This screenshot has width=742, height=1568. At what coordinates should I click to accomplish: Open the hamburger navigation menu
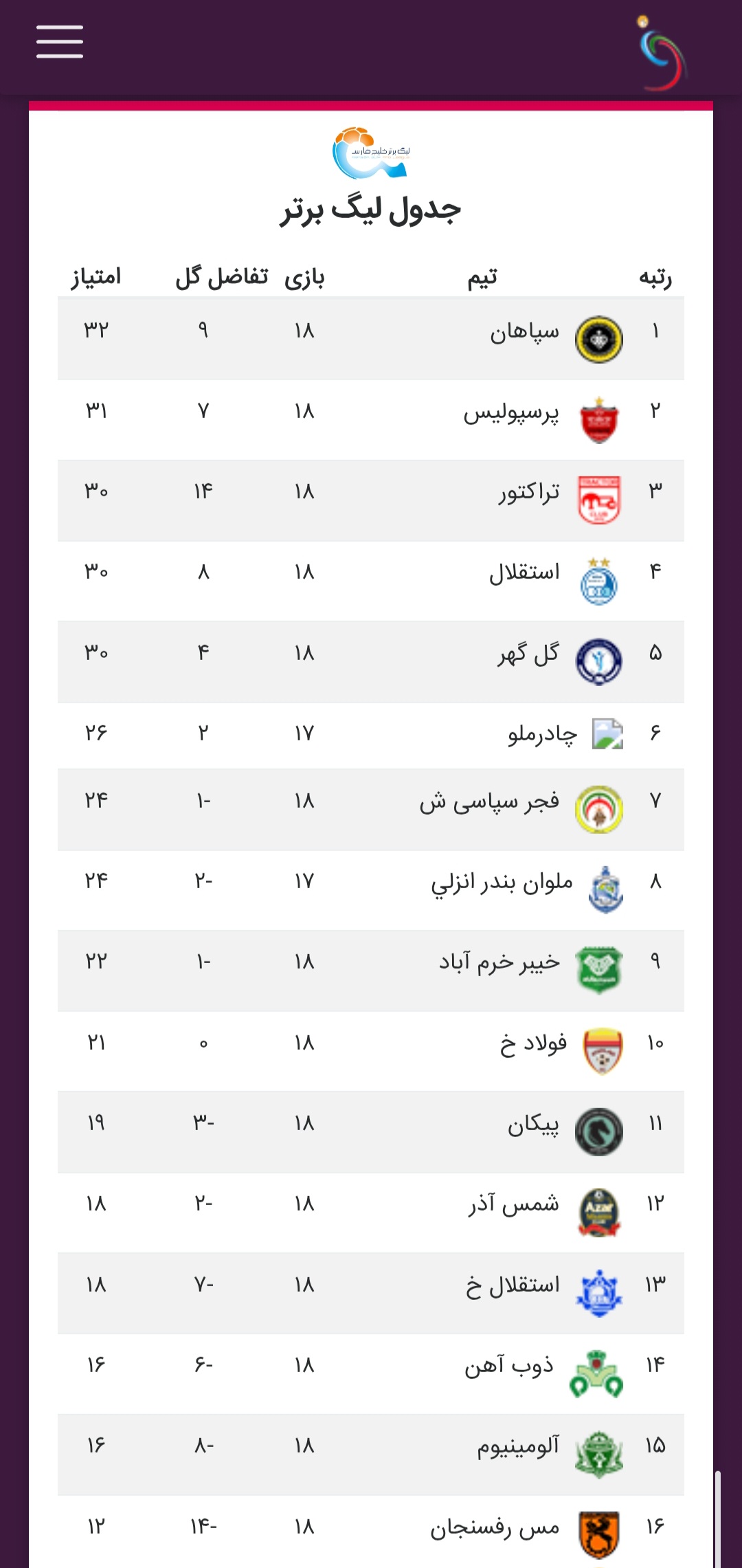point(60,42)
